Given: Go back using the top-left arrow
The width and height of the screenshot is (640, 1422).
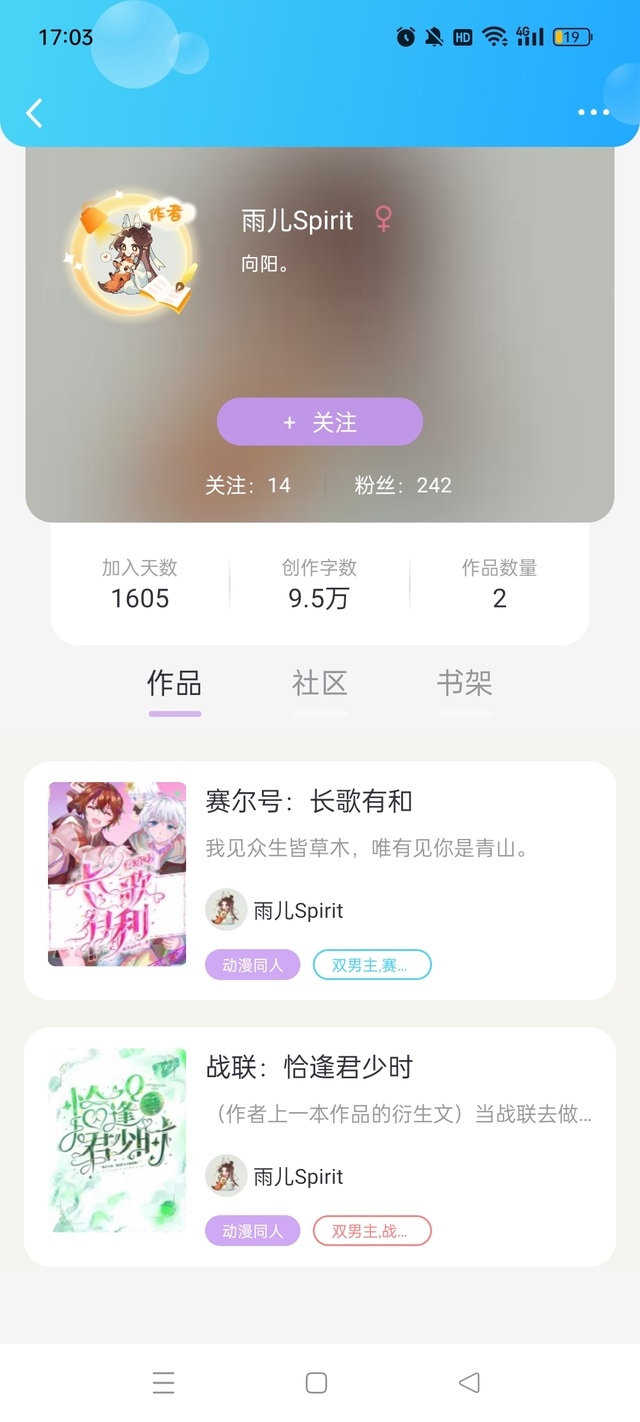Looking at the screenshot, I should click(34, 113).
